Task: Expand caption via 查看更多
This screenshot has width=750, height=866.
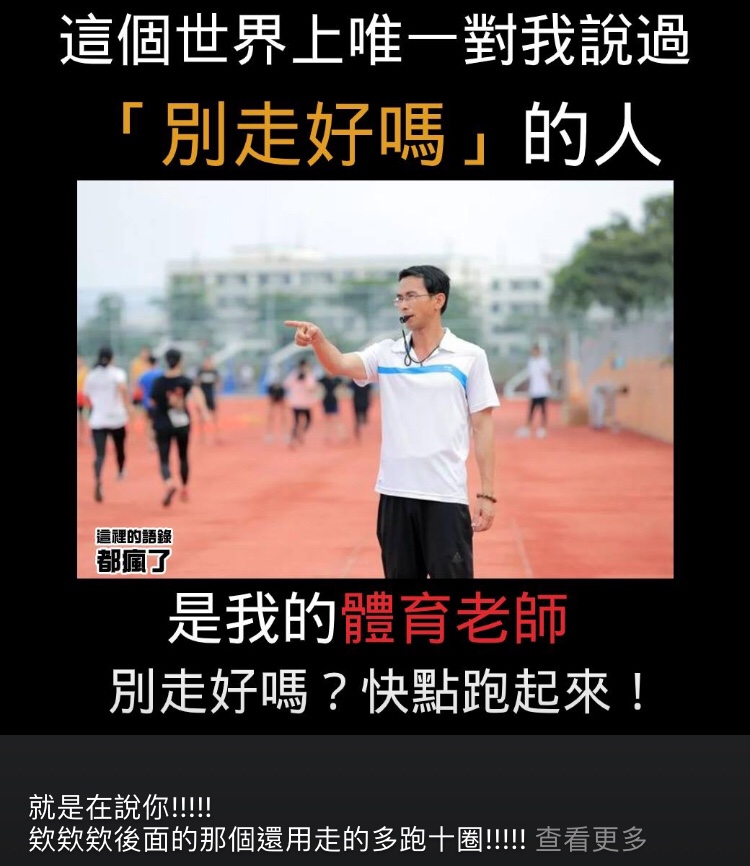Action: (591, 839)
